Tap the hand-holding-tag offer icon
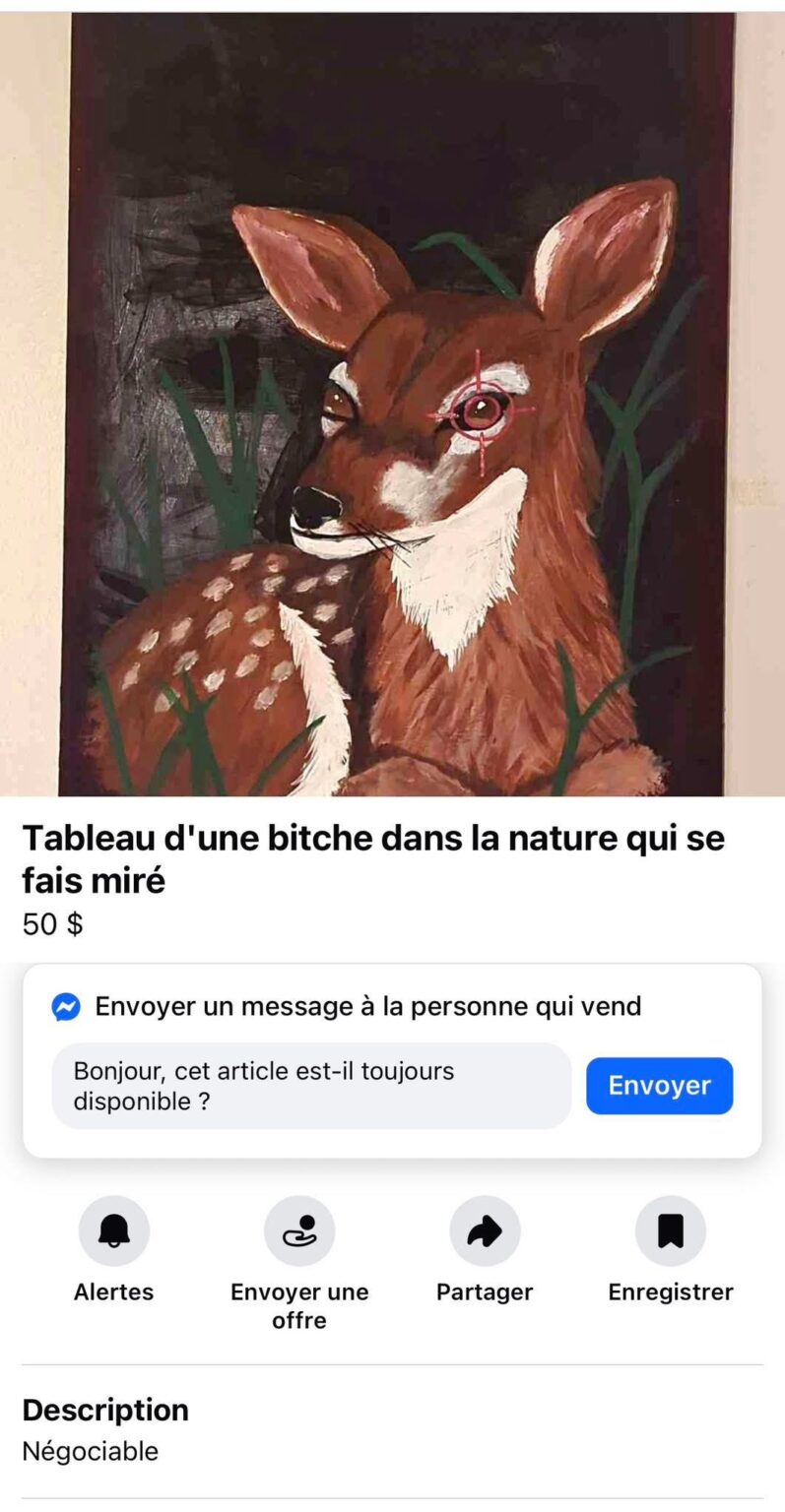The image size is (785, 1512). pos(299,1229)
